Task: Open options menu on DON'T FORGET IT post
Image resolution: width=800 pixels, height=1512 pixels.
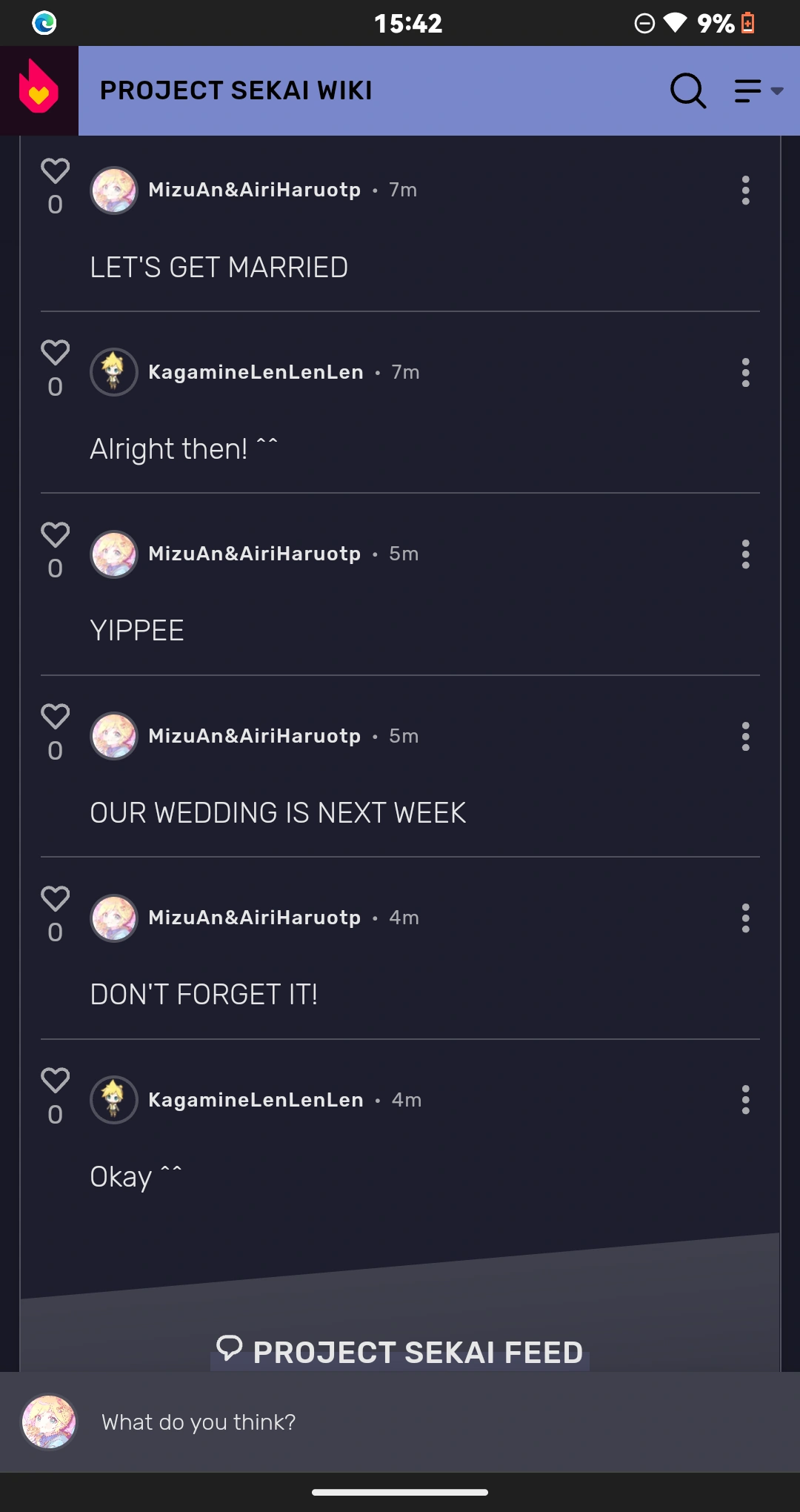Action: [x=744, y=919]
